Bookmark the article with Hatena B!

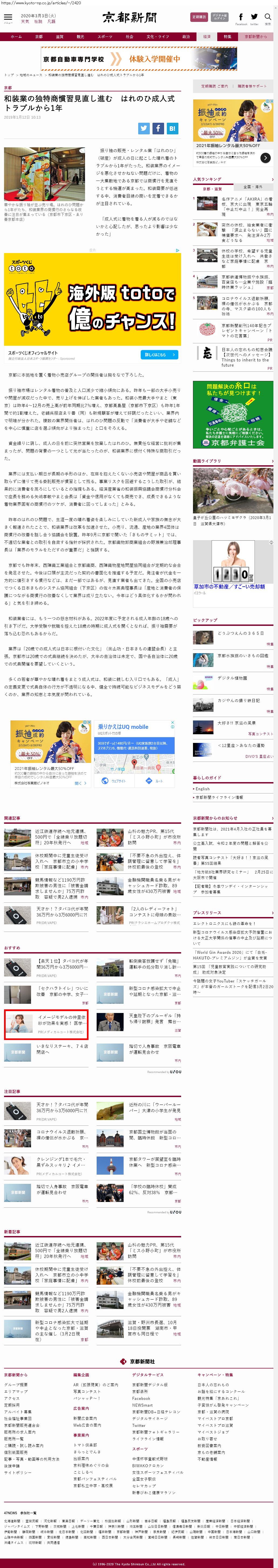click(x=172, y=128)
